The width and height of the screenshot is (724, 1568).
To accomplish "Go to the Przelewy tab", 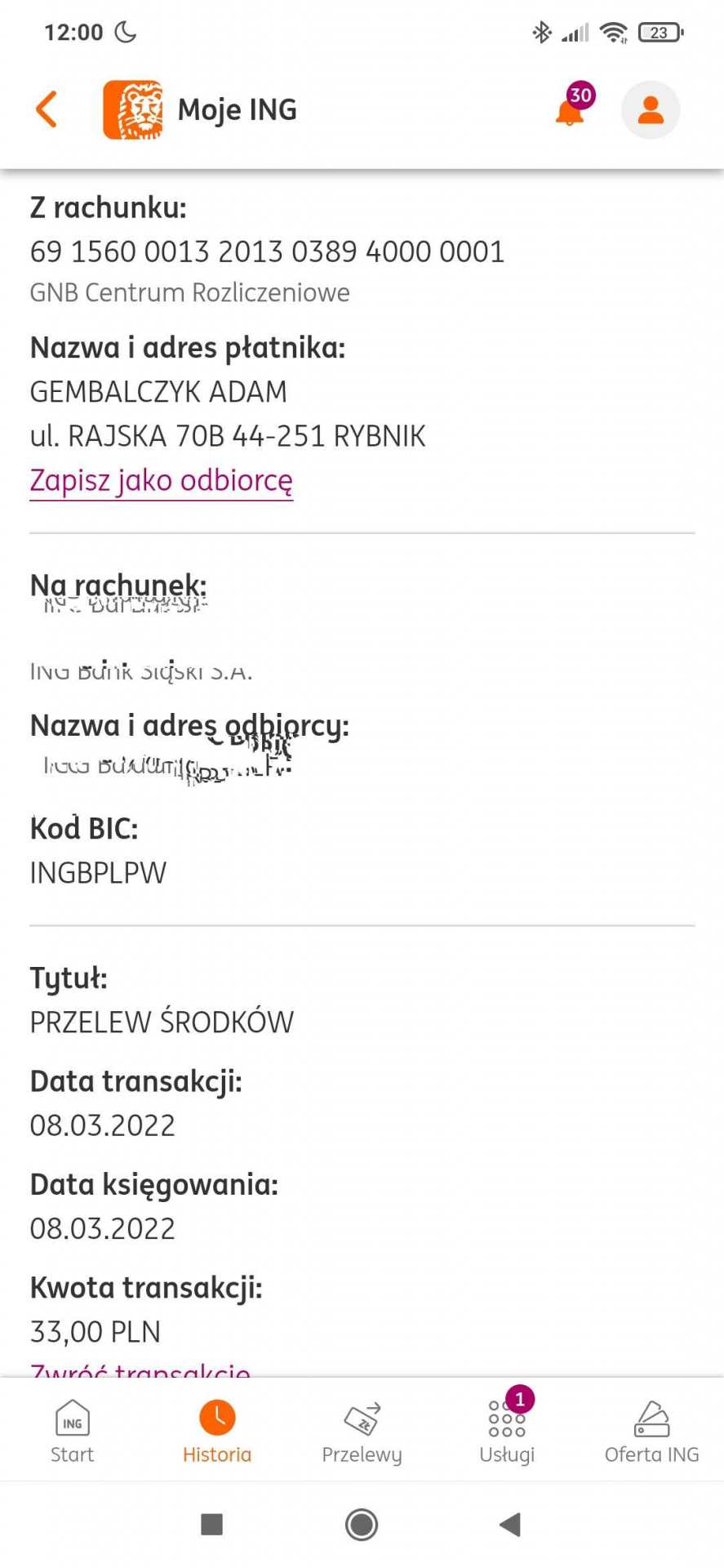I will pyautogui.click(x=362, y=1431).
